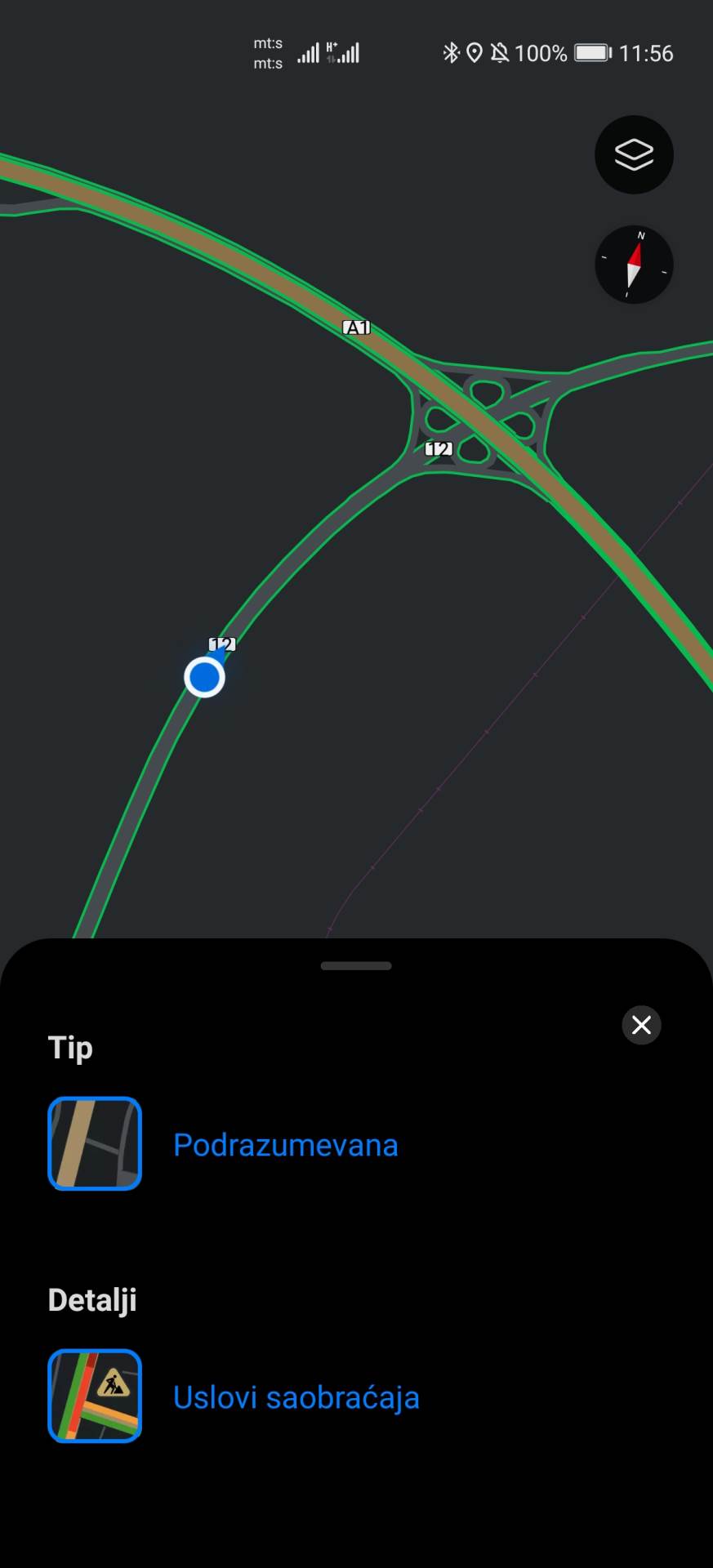Open the map layers icon

635,154
